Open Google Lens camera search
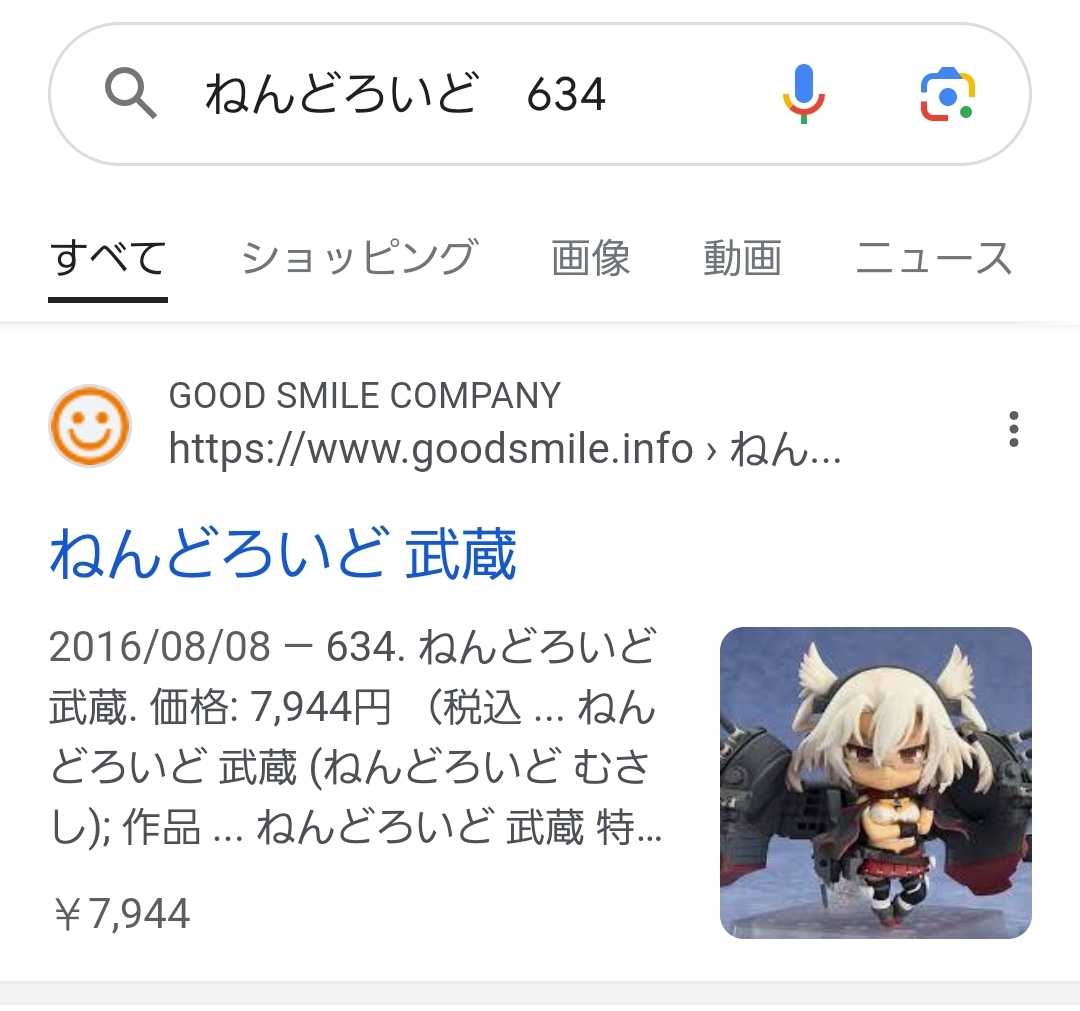The width and height of the screenshot is (1080, 1011). (x=946, y=95)
